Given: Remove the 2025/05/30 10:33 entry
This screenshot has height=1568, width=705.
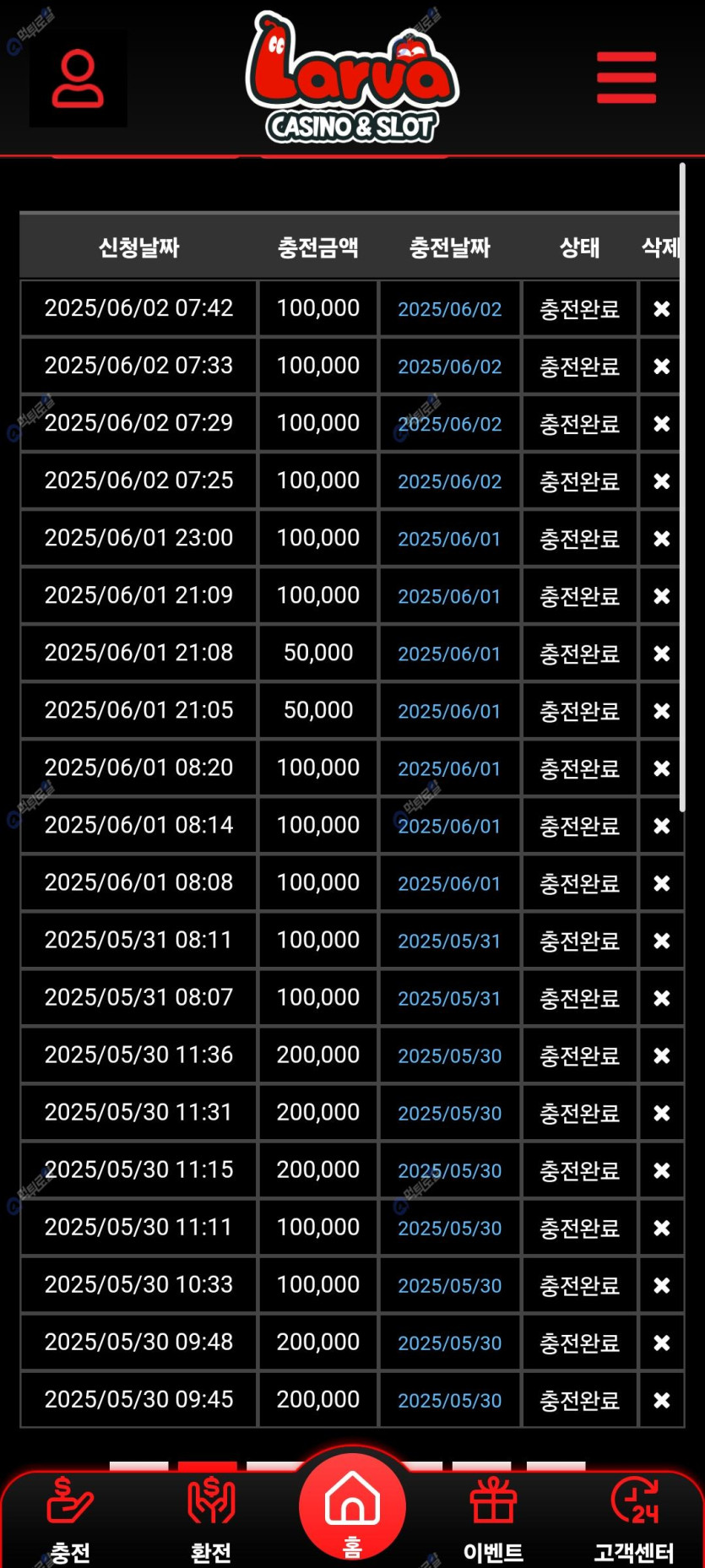Looking at the screenshot, I should tap(662, 1285).
